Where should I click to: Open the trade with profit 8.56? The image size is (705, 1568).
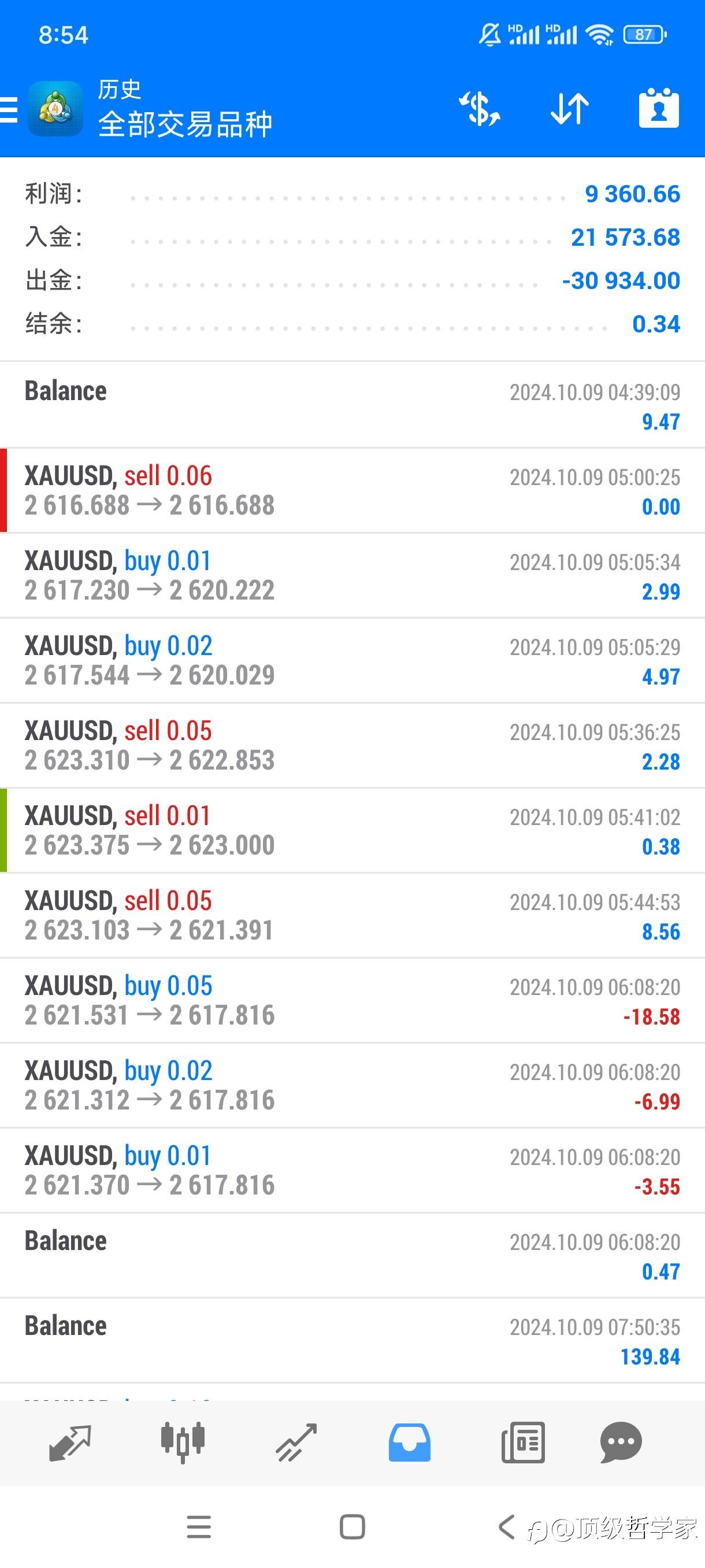(352, 915)
